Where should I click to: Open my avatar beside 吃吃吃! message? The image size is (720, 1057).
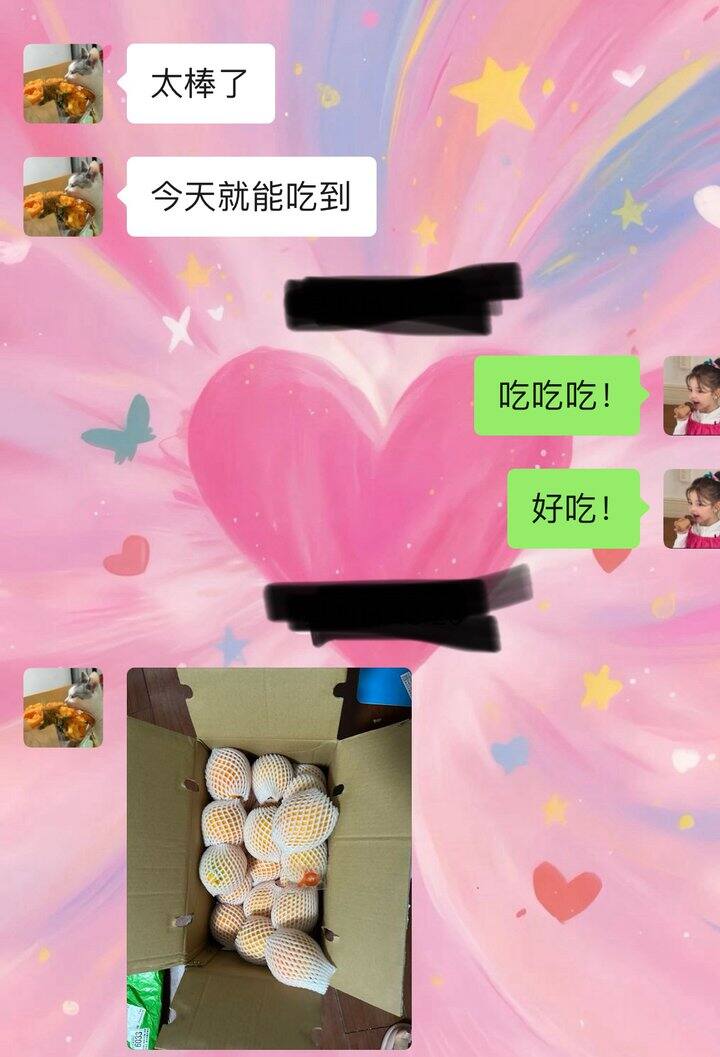[x=692, y=396]
